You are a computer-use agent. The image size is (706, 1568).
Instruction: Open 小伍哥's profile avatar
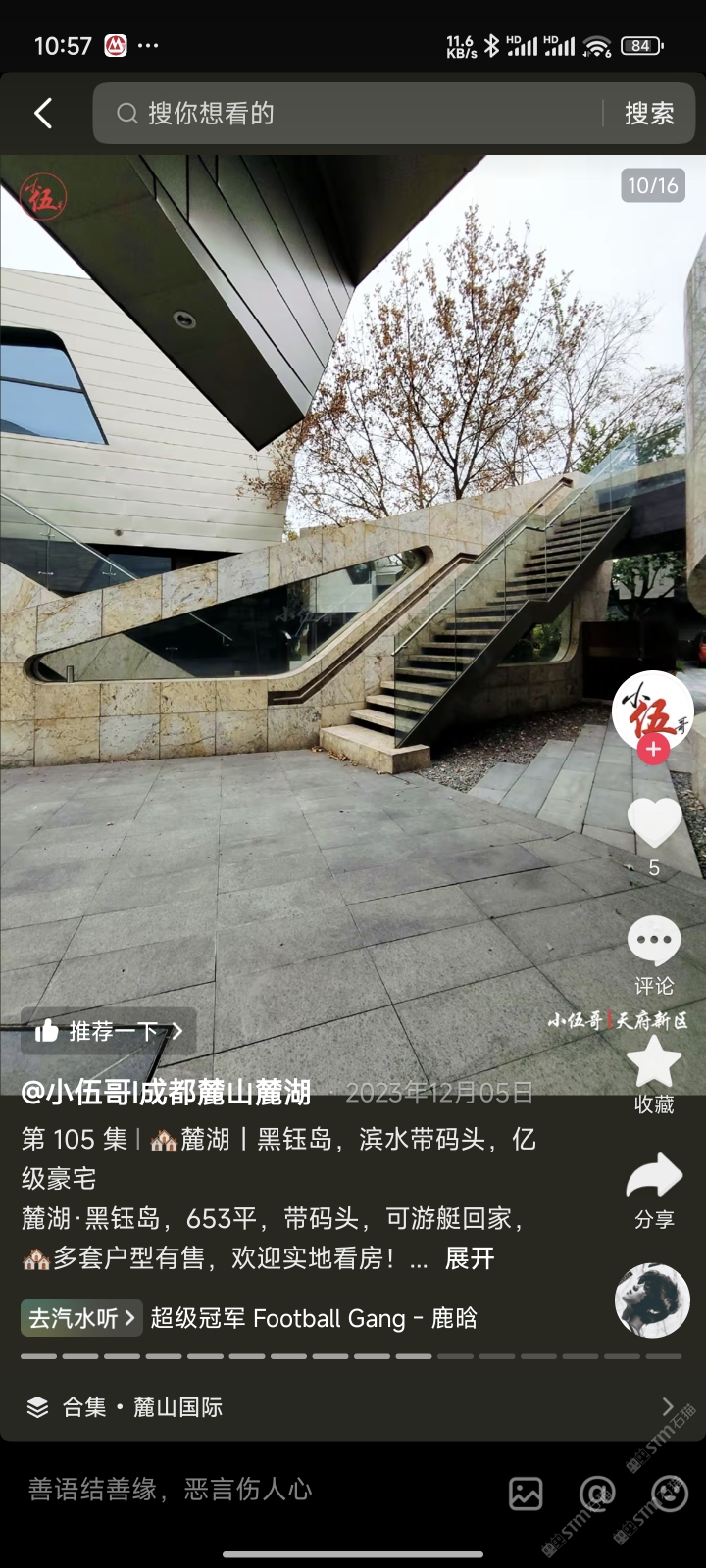click(x=652, y=710)
